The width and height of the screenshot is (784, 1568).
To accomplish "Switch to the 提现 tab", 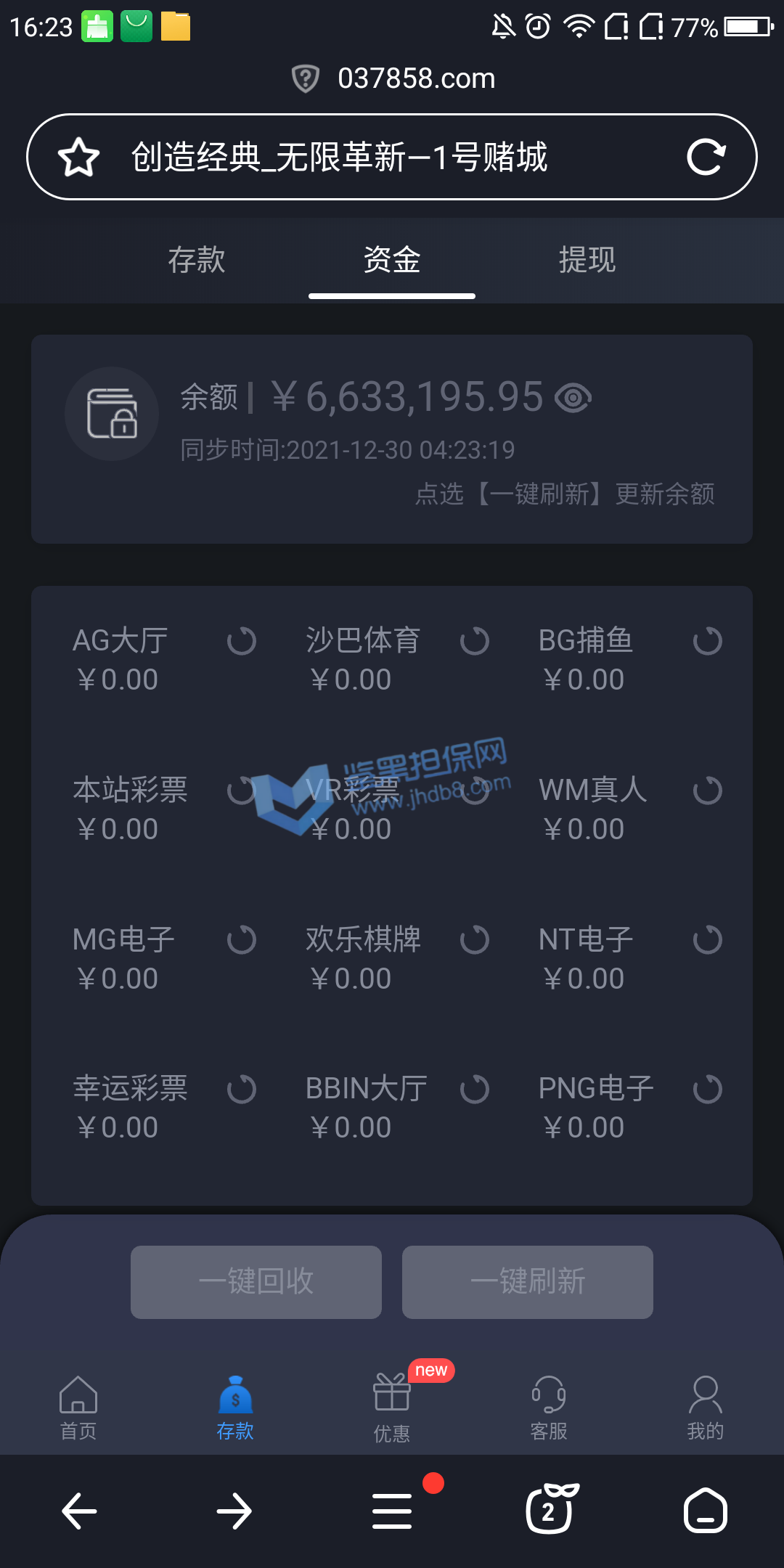I will (x=587, y=260).
